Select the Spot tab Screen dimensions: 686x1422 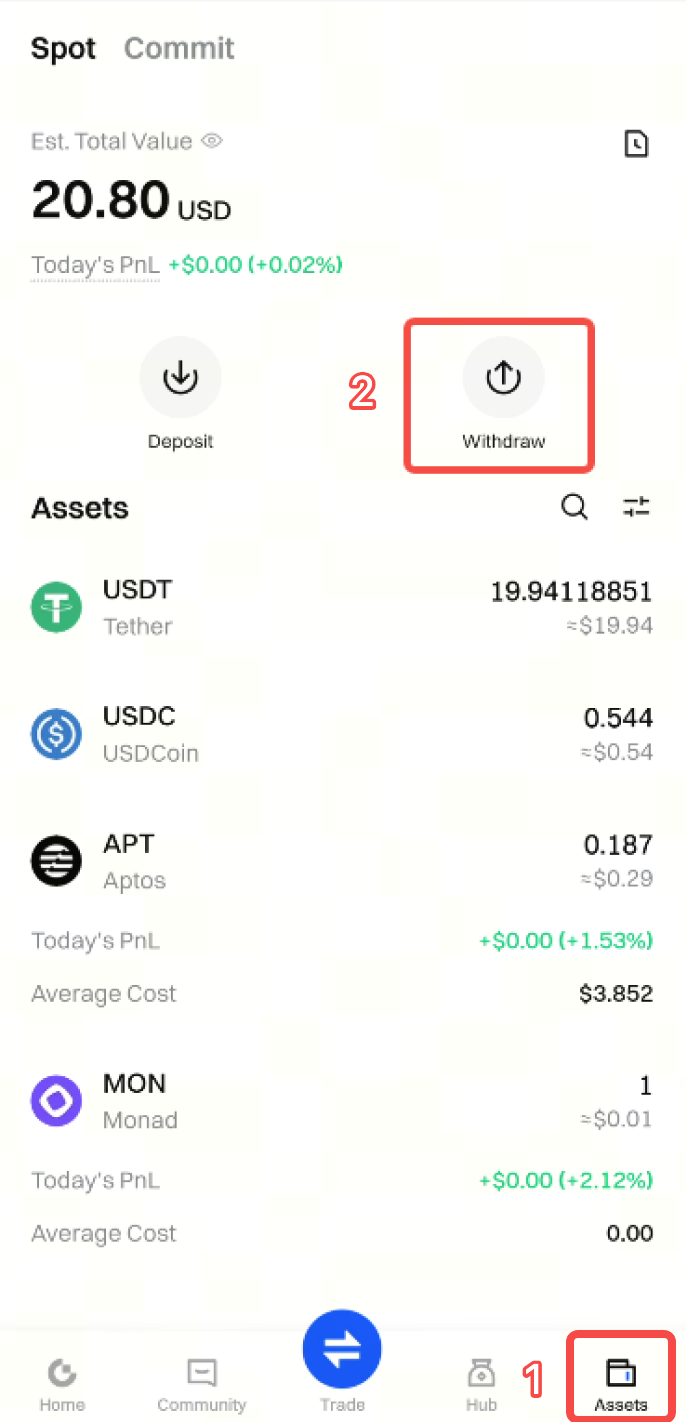[x=63, y=48]
